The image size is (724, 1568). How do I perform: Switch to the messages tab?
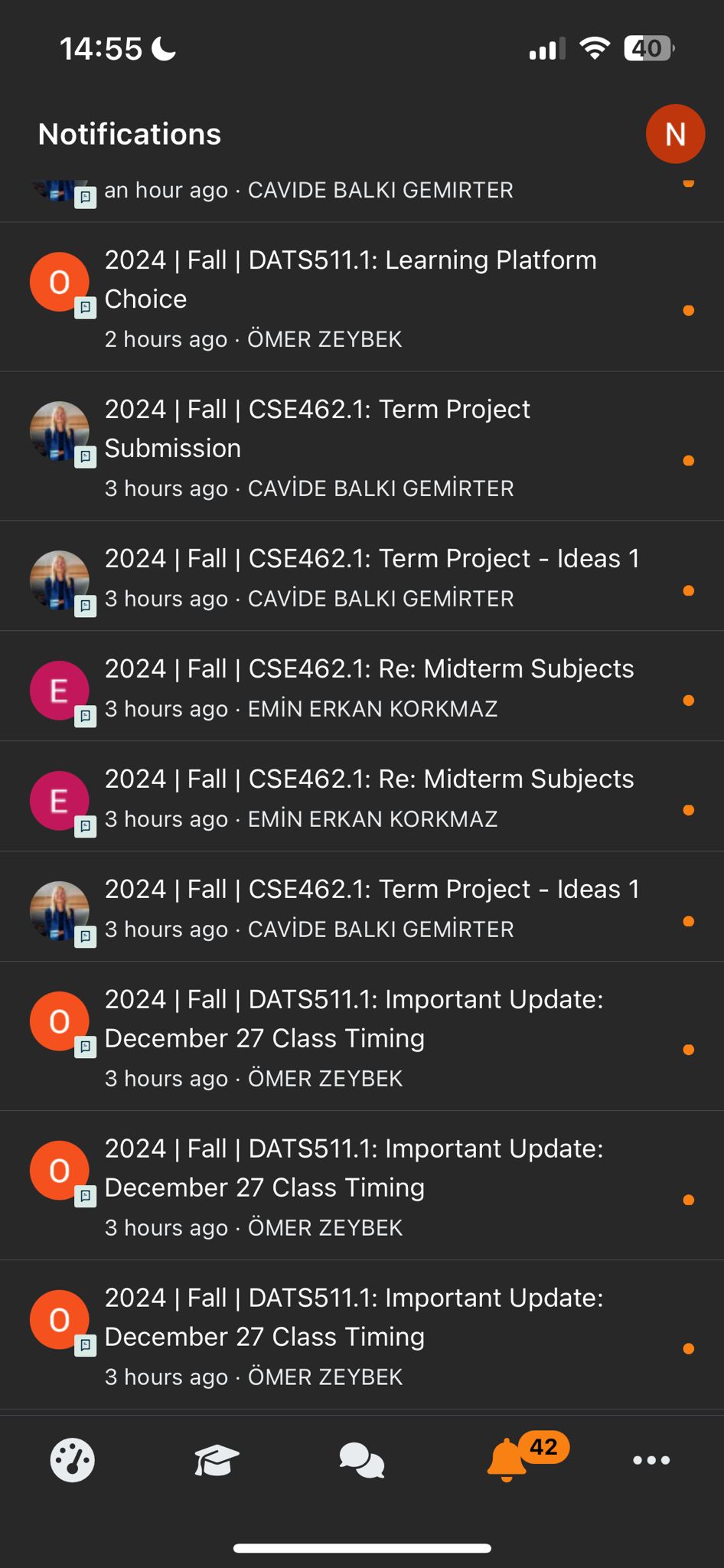[362, 1460]
